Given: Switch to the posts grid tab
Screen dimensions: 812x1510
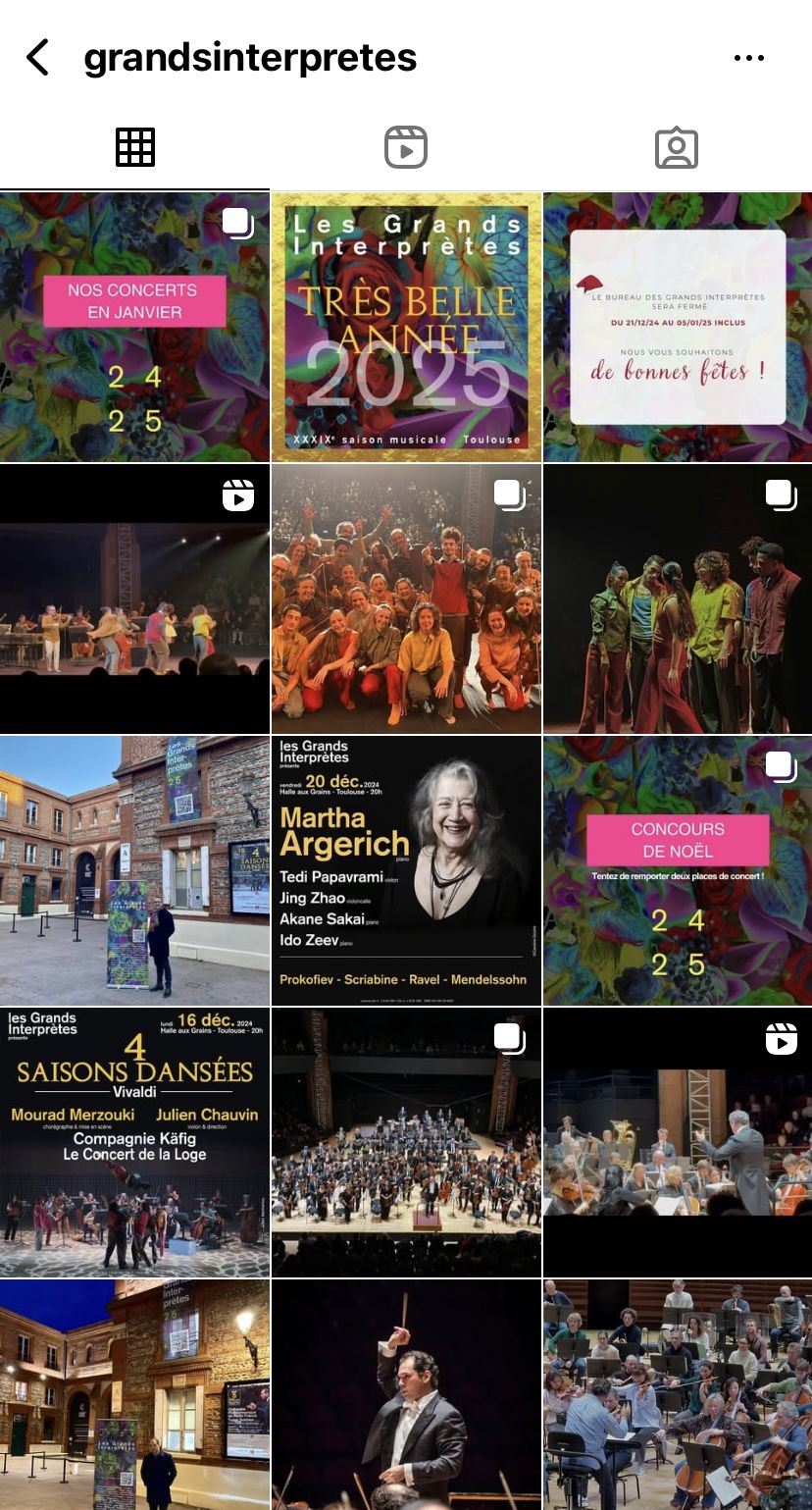Looking at the screenshot, I should pyautogui.click(x=135, y=147).
